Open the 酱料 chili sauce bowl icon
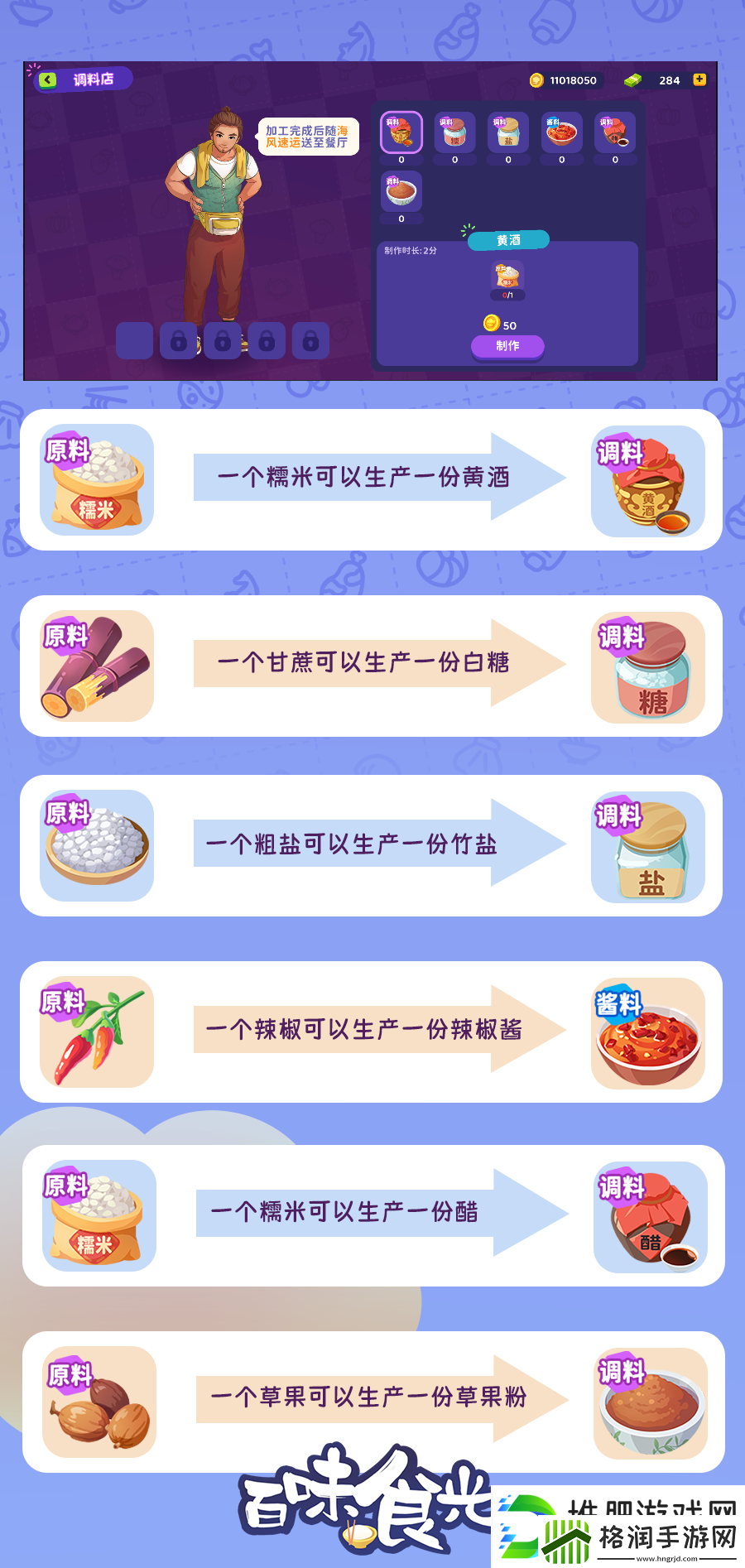This screenshot has width=745, height=1568. pos(560,132)
